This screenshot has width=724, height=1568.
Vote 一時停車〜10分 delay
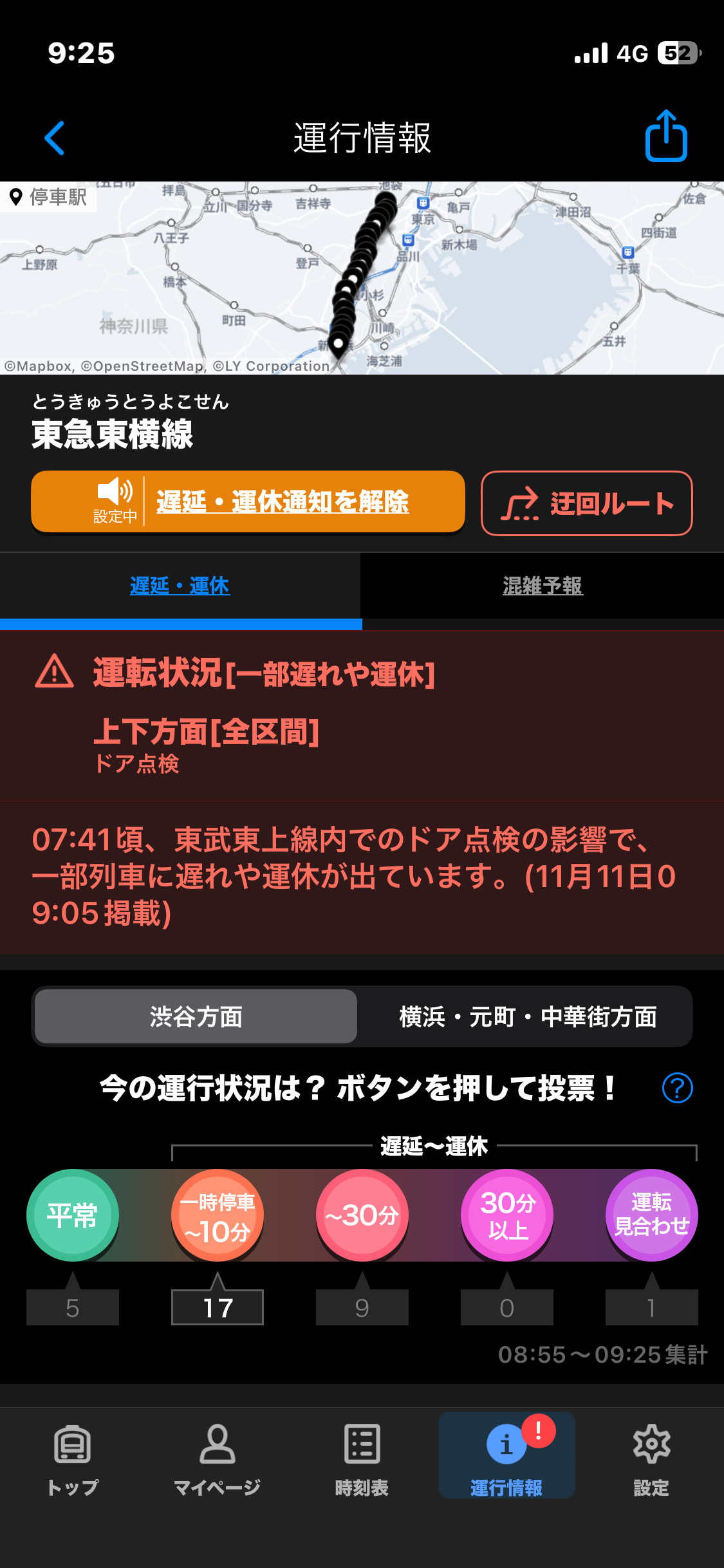[218, 1215]
